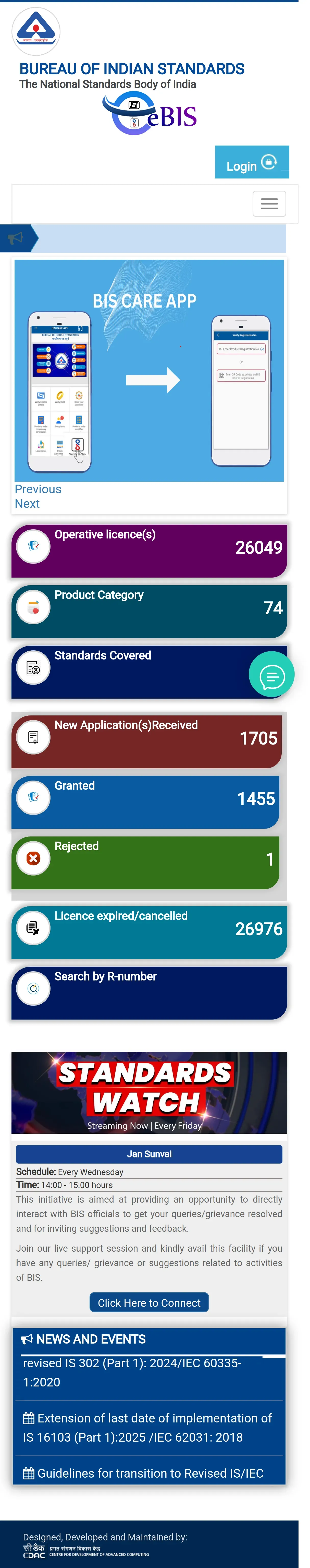The height and width of the screenshot is (1568, 310).
Task: Open Guidelines for transition to Revised IS/IEC
Action: (x=150, y=1473)
